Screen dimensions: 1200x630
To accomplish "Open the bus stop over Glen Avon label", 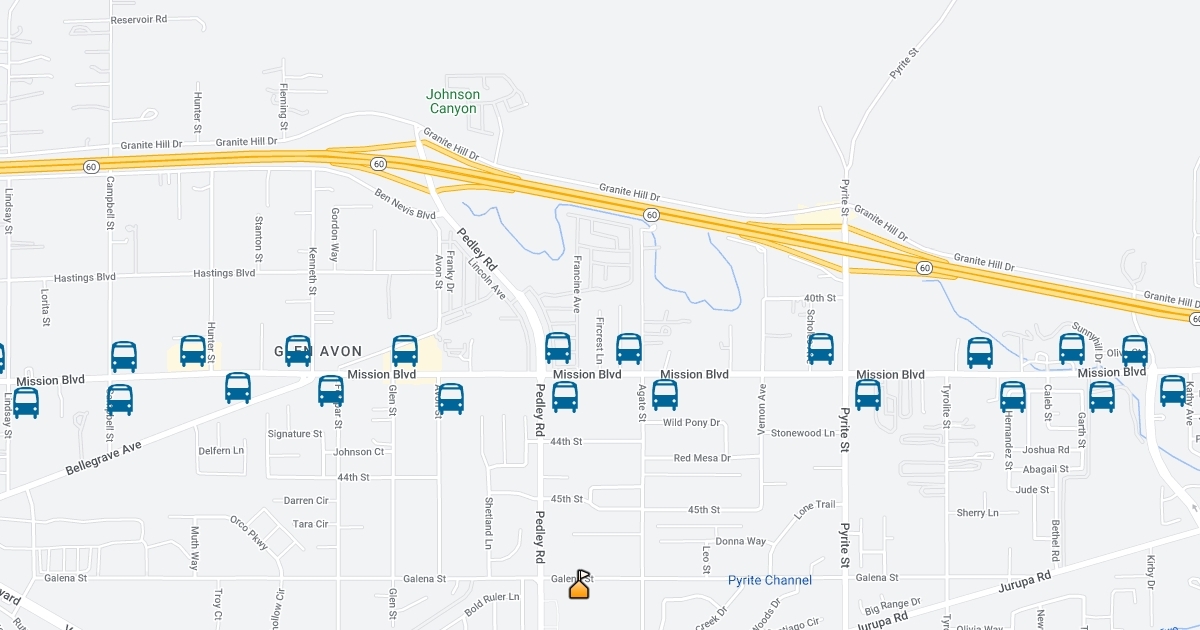I will 298,350.
